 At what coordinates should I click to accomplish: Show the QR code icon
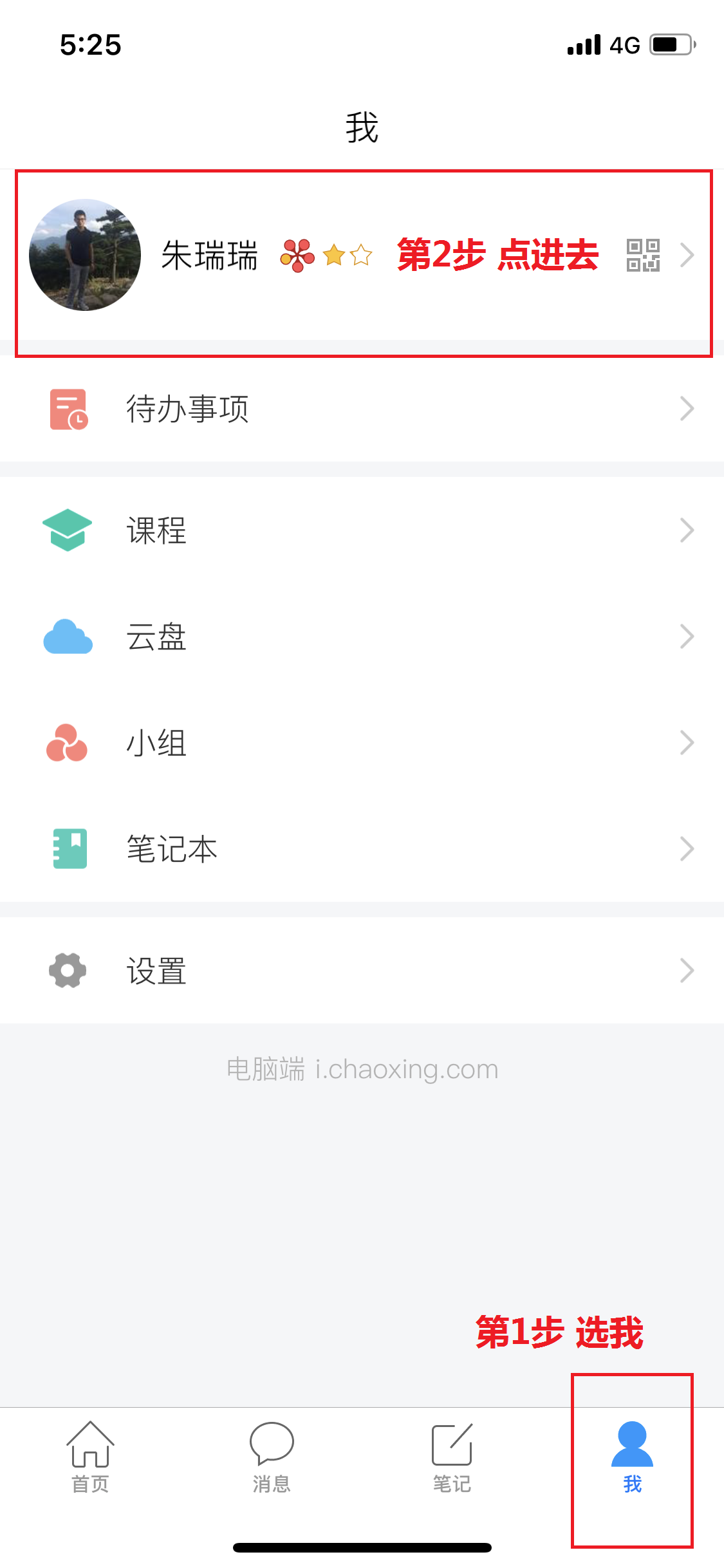point(643,256)
